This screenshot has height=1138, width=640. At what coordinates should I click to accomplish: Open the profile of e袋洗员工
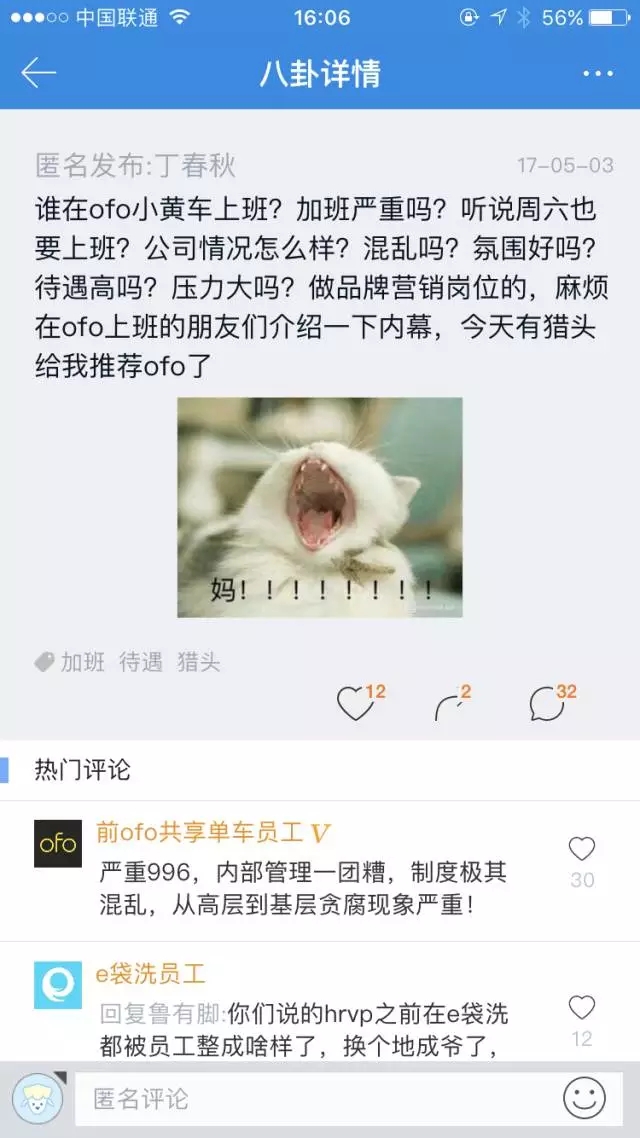click(58, 984)
